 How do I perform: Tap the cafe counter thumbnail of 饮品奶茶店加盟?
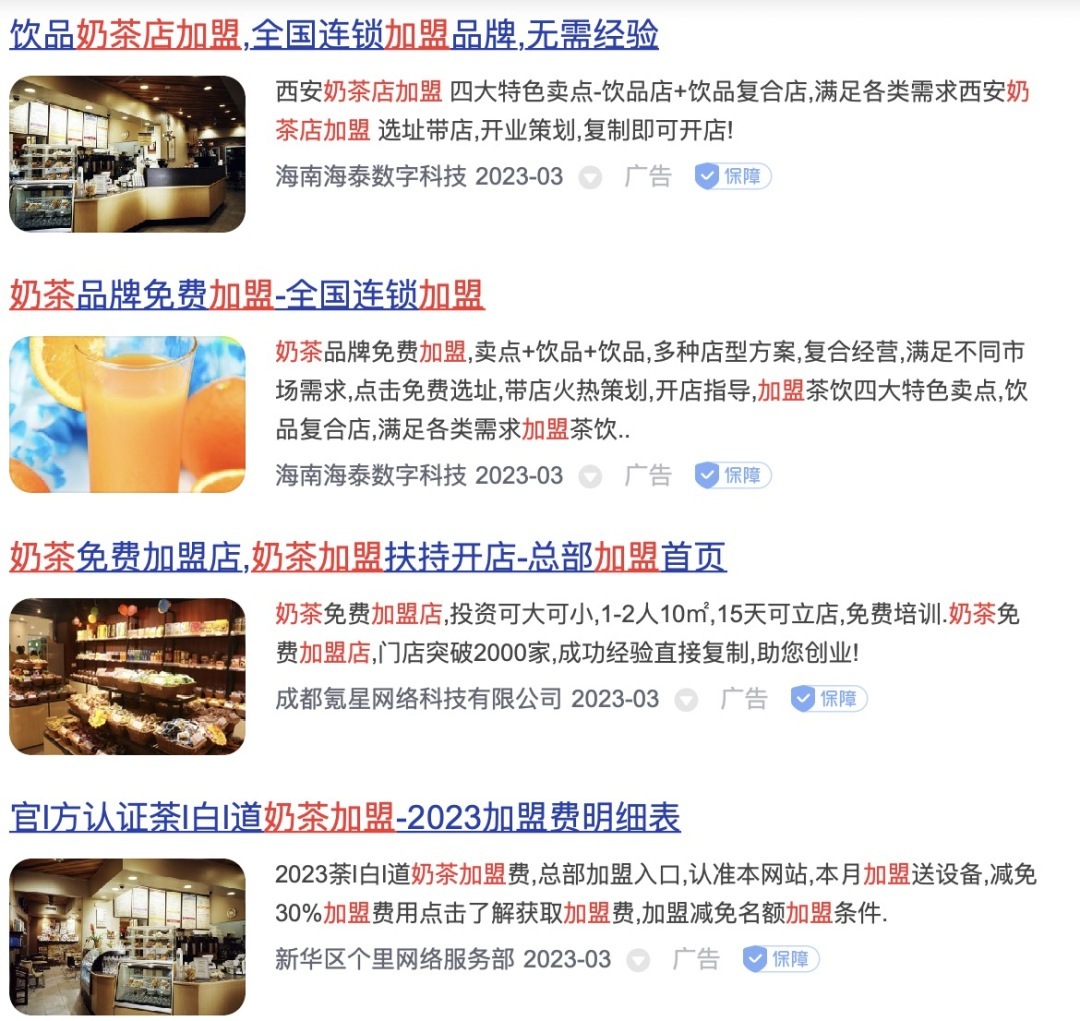(127, 154)
